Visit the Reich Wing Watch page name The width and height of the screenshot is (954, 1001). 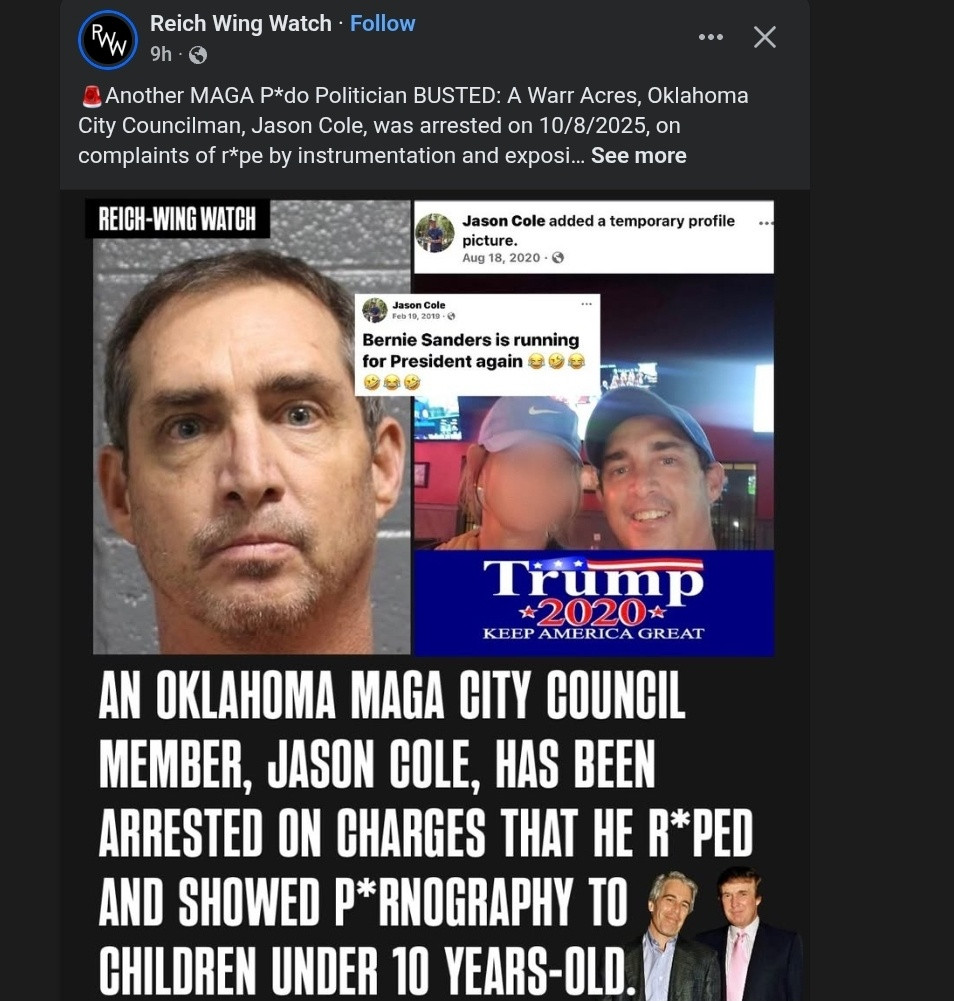[240, 24]
